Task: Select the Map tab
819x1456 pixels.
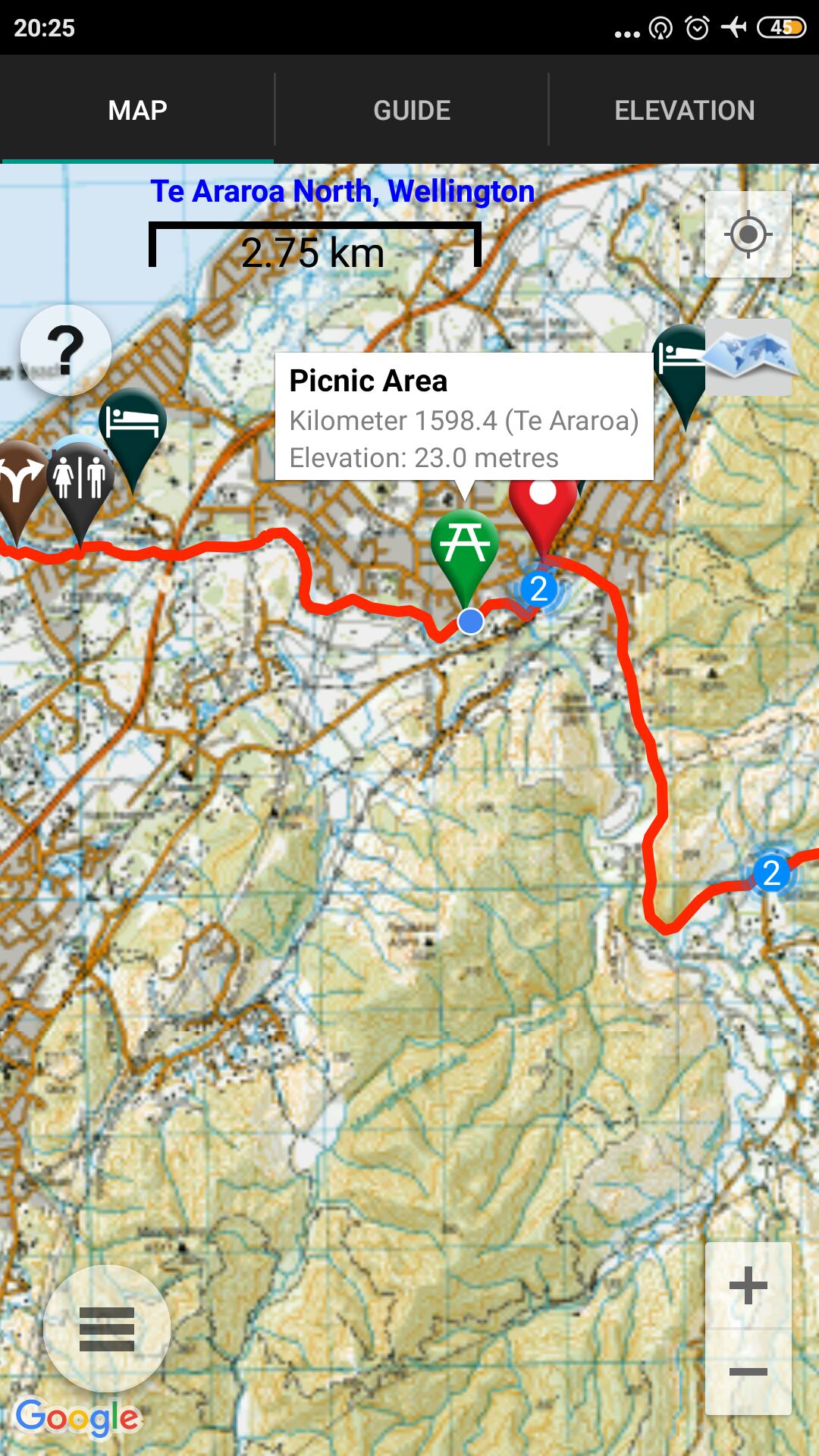Action: point(137,111)
